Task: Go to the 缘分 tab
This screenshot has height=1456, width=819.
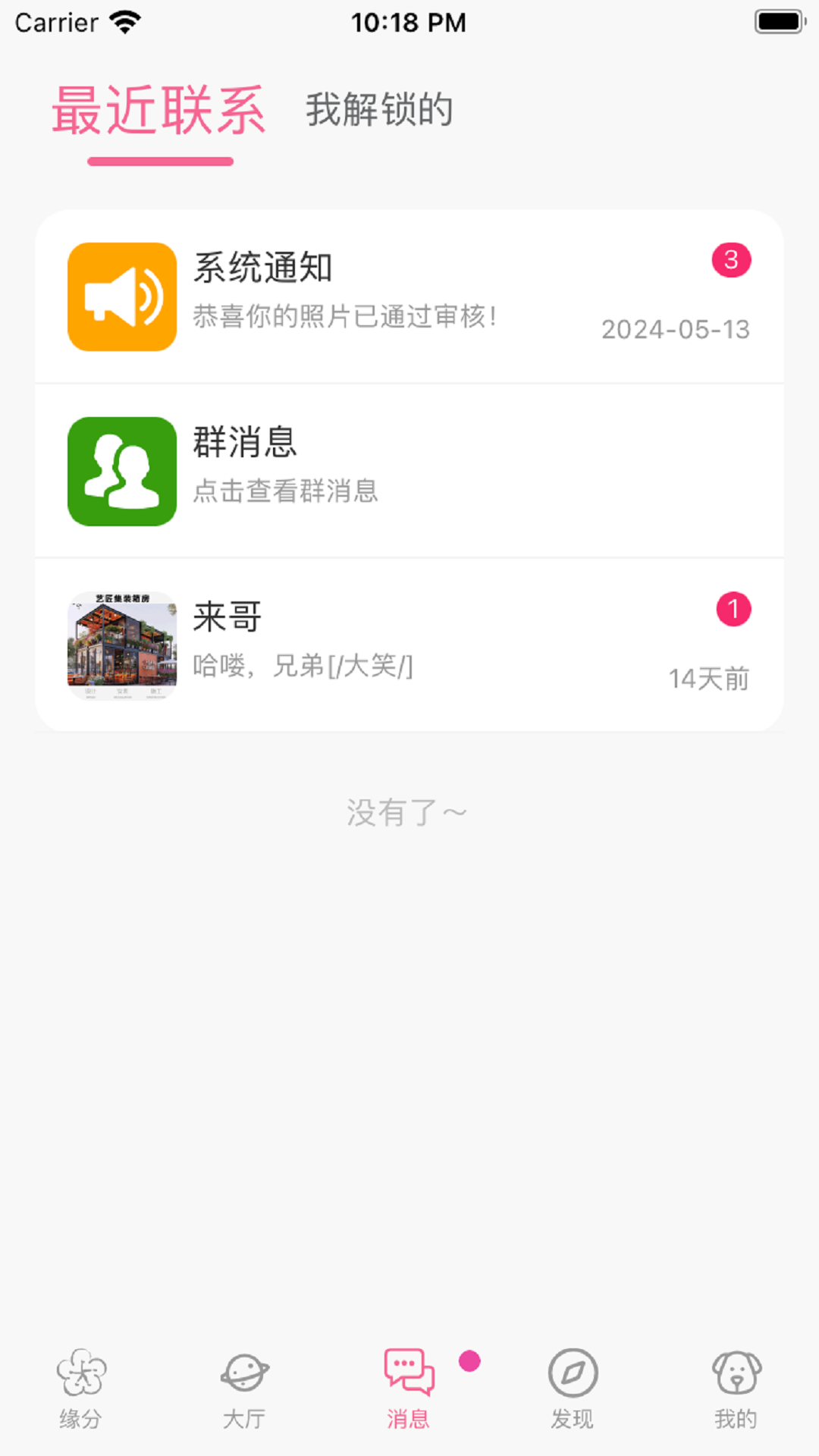Action: pyautogui.click(x=81, y=1389)
